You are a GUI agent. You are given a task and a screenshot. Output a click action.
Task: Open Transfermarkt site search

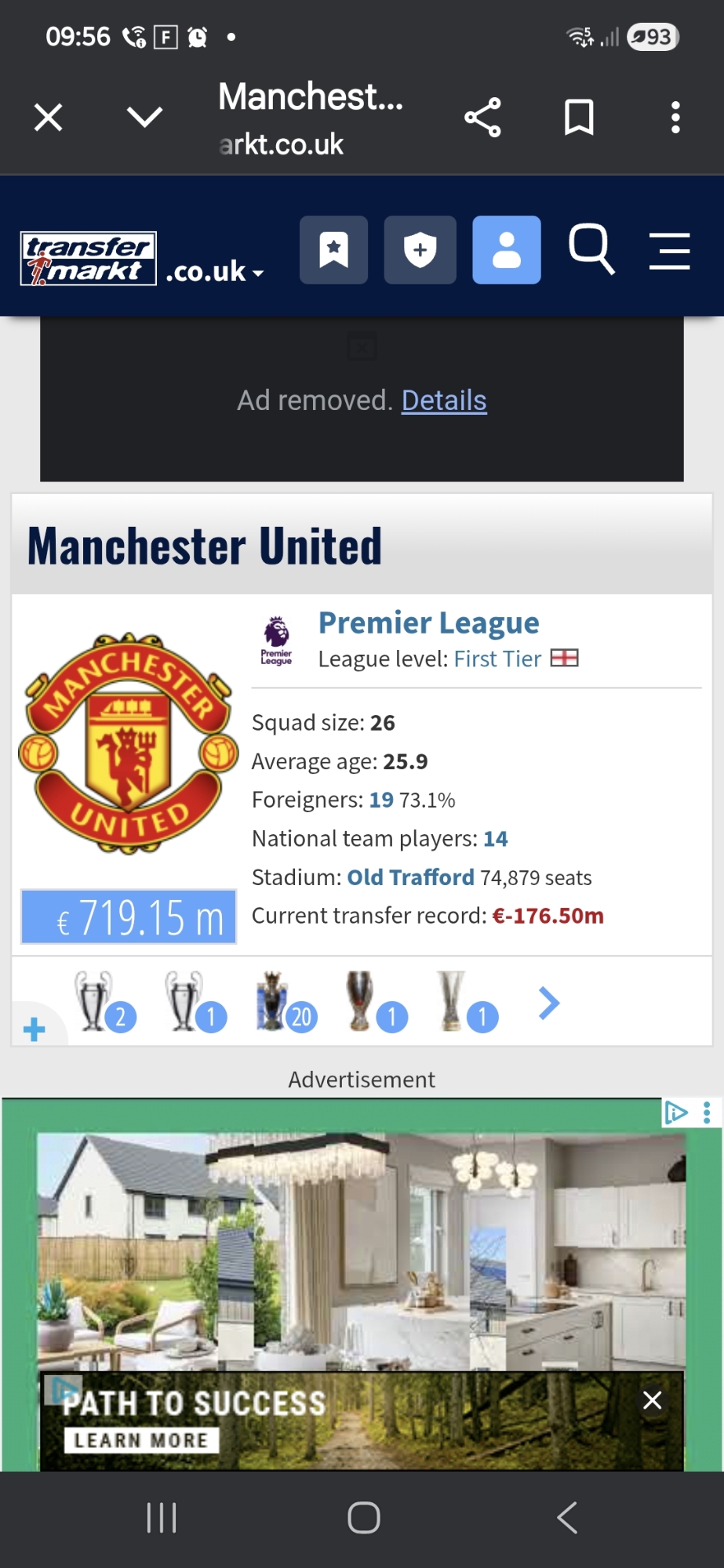591,249
